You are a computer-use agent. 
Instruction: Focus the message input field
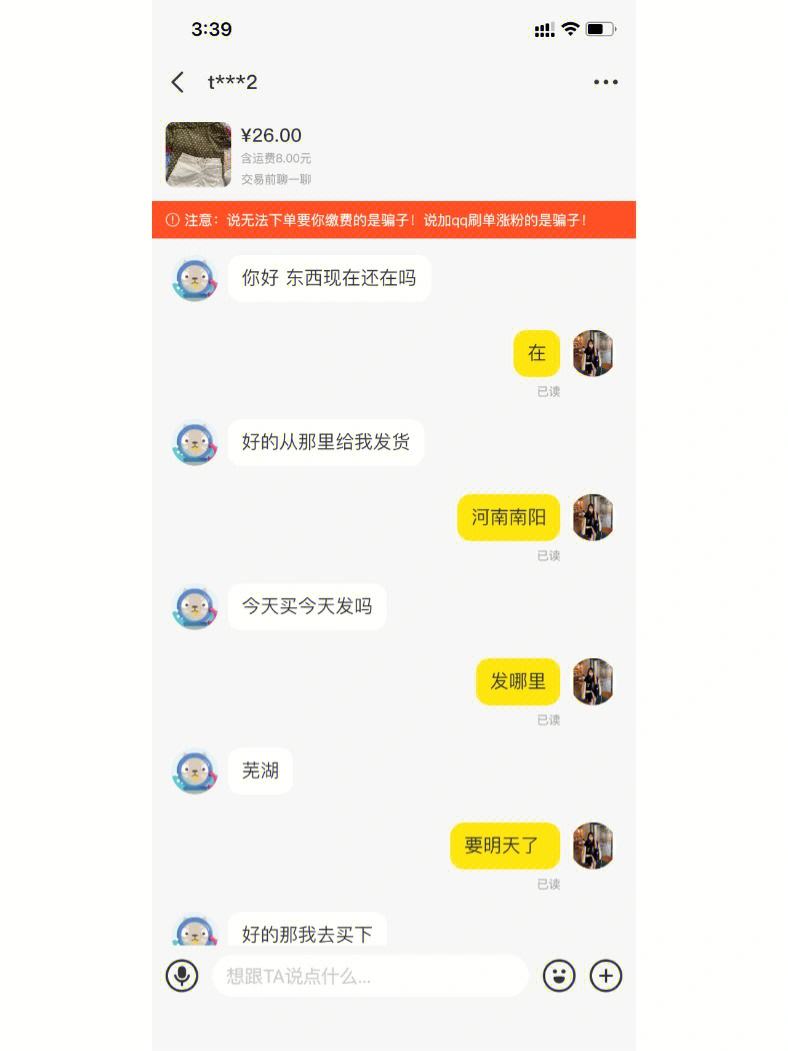370,976
